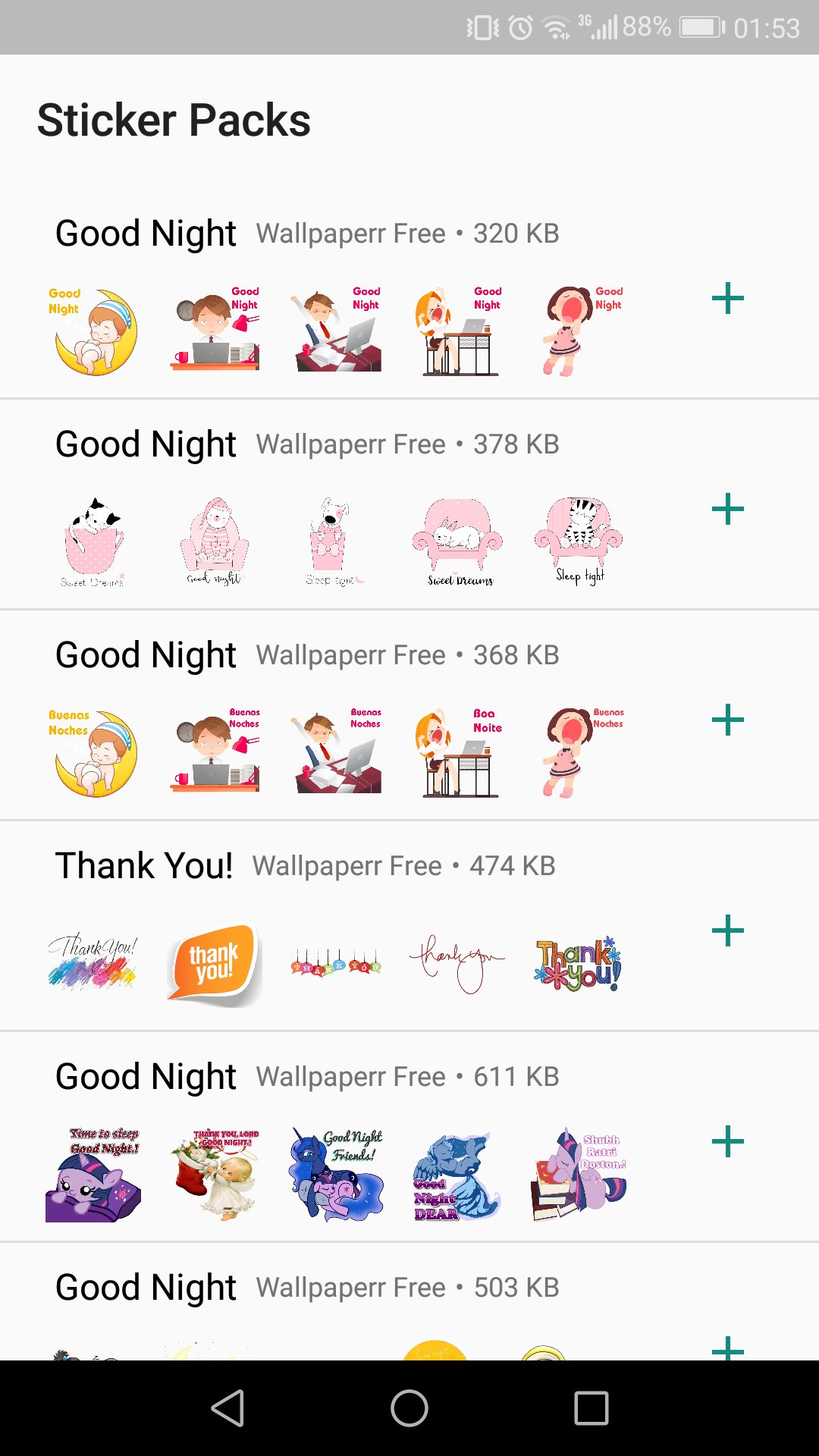
Task: Open the Sleep Tight zebra on armchair sticker
Action: tap(579, 540)
